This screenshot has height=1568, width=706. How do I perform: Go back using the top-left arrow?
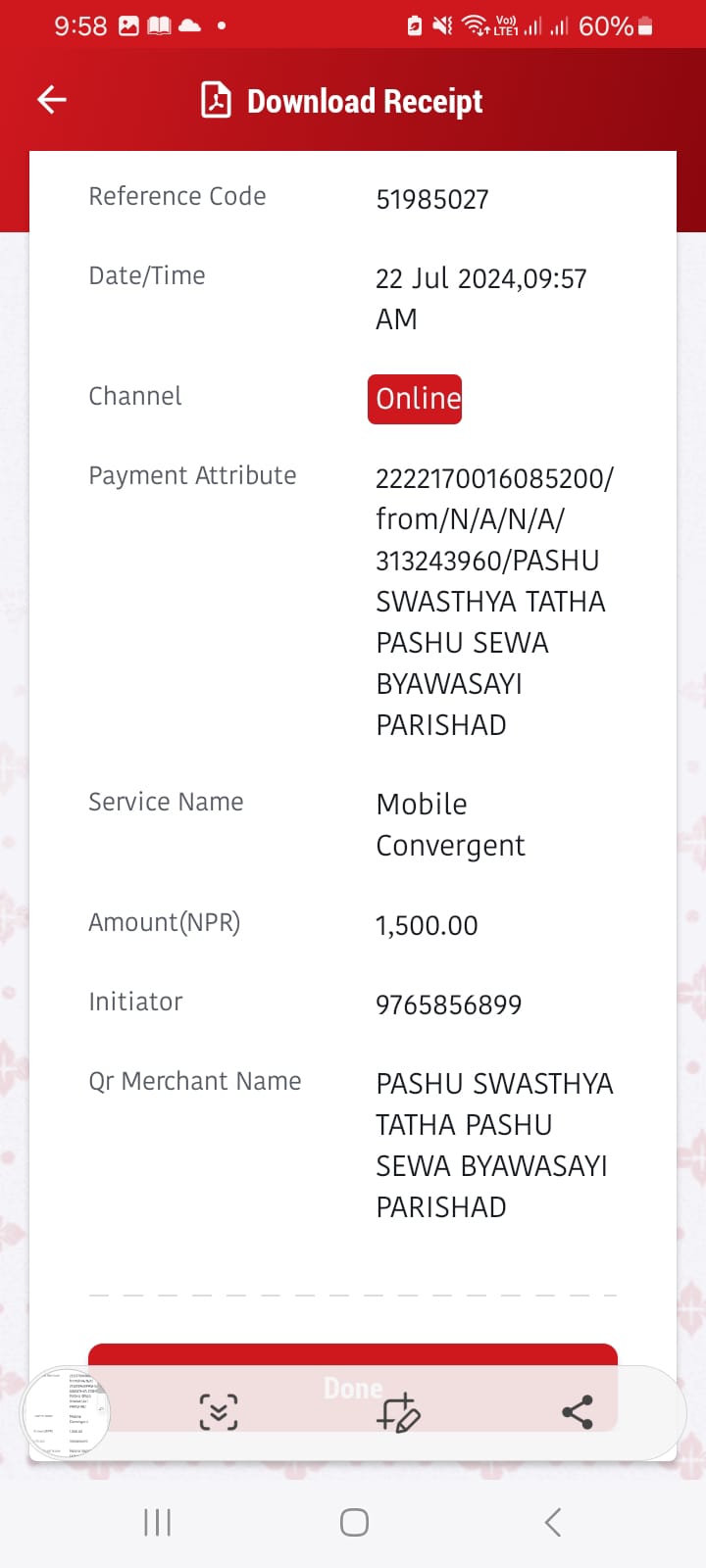click(51, 99)
